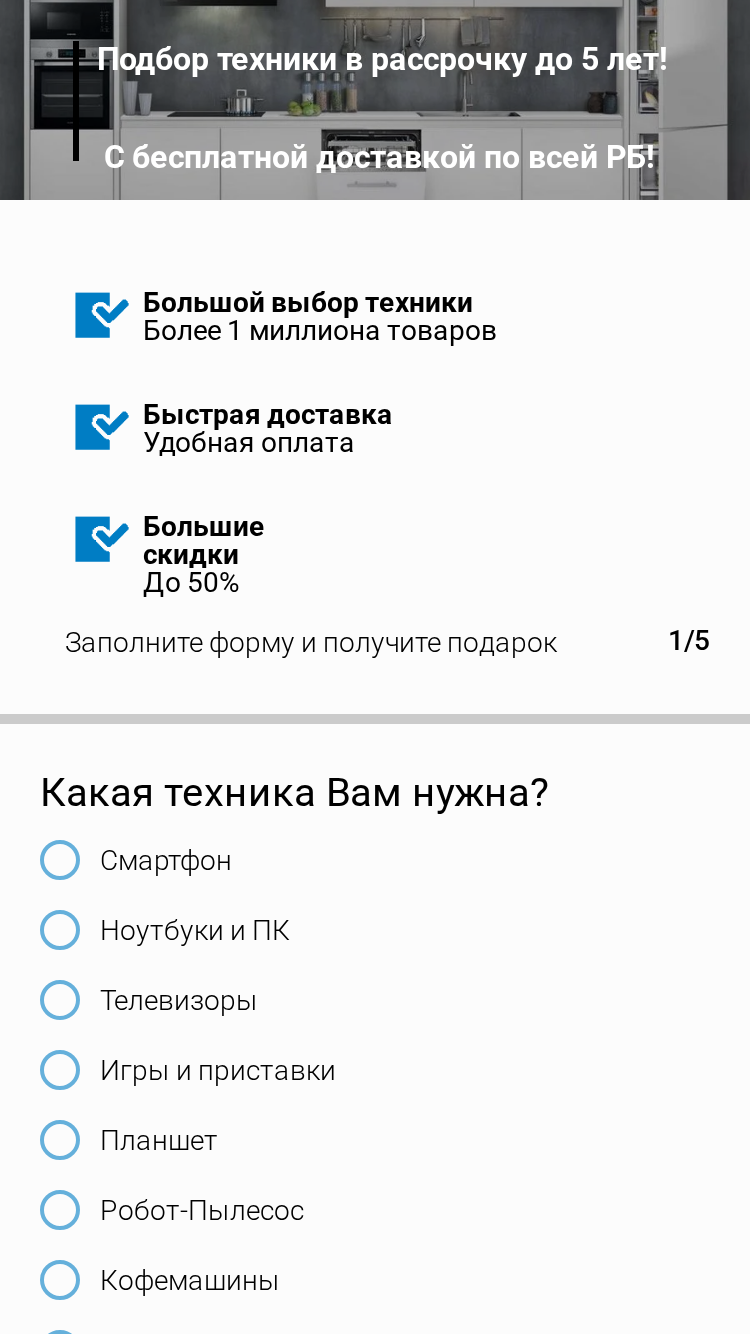Image resolution: width=750 pixels, height=1334 pixels.
Task: Pick the Телевизоры radio button
Action: click(x=60, y=1000)
